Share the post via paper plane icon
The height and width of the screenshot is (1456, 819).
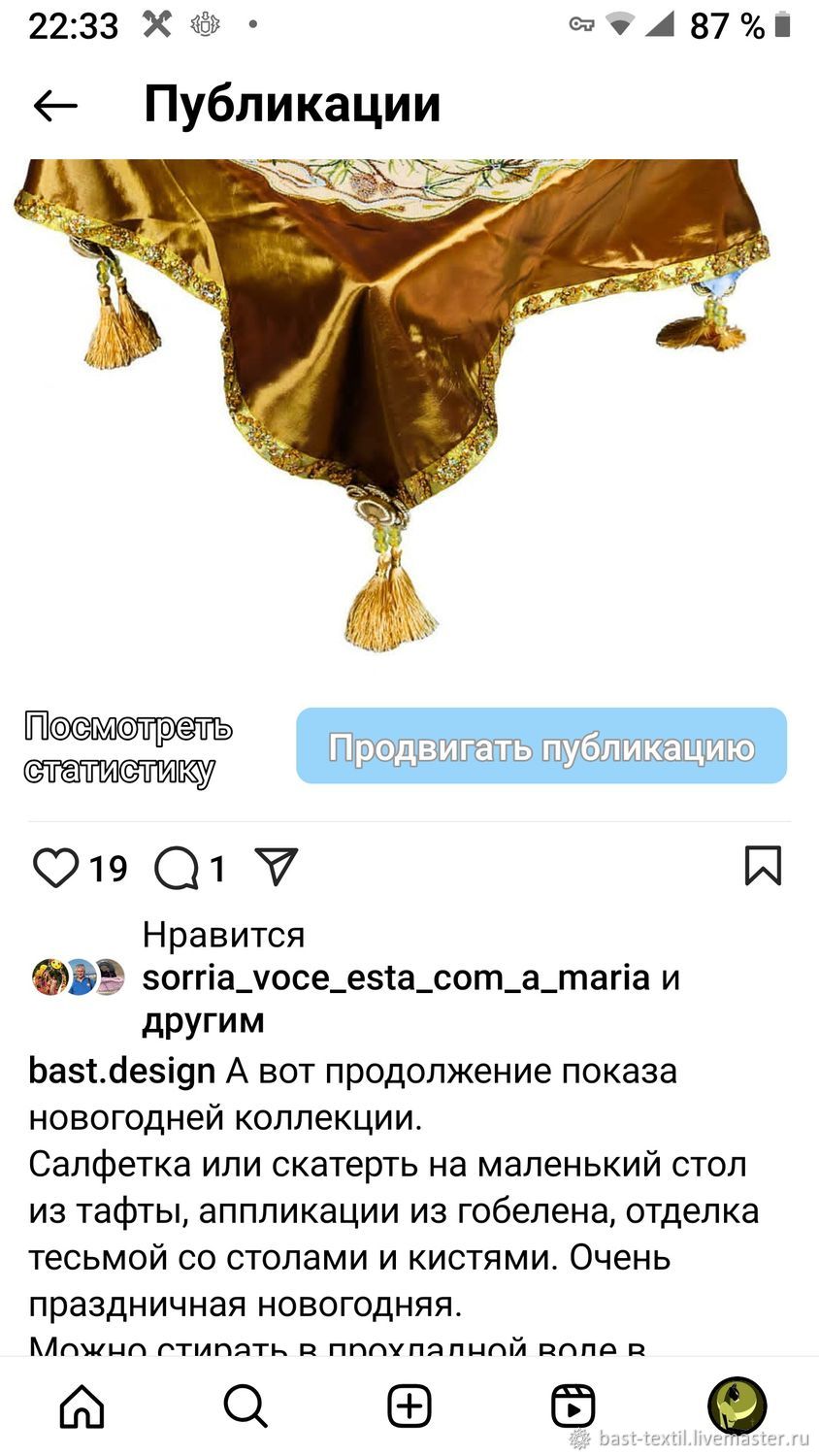pyautogui.click(x=277, y=866)
